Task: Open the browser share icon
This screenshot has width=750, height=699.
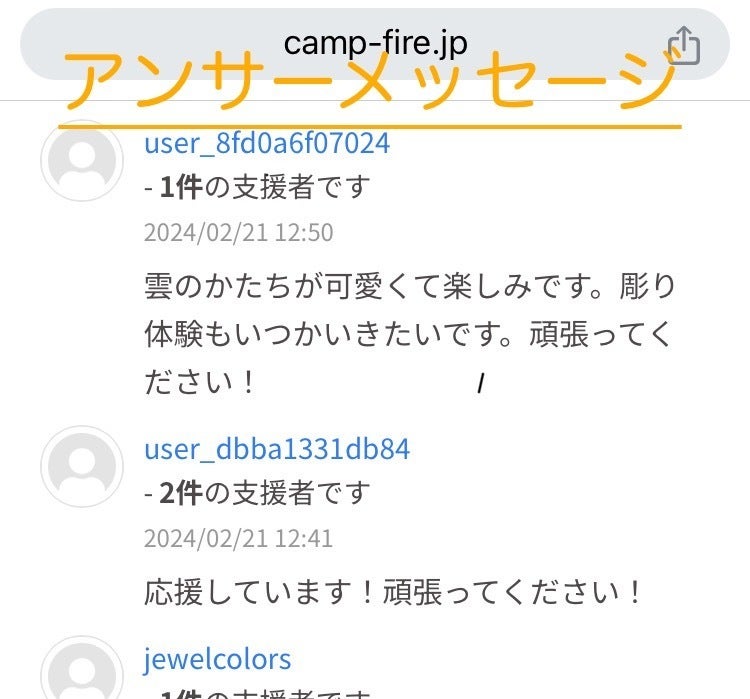Action: click(684, 45)
